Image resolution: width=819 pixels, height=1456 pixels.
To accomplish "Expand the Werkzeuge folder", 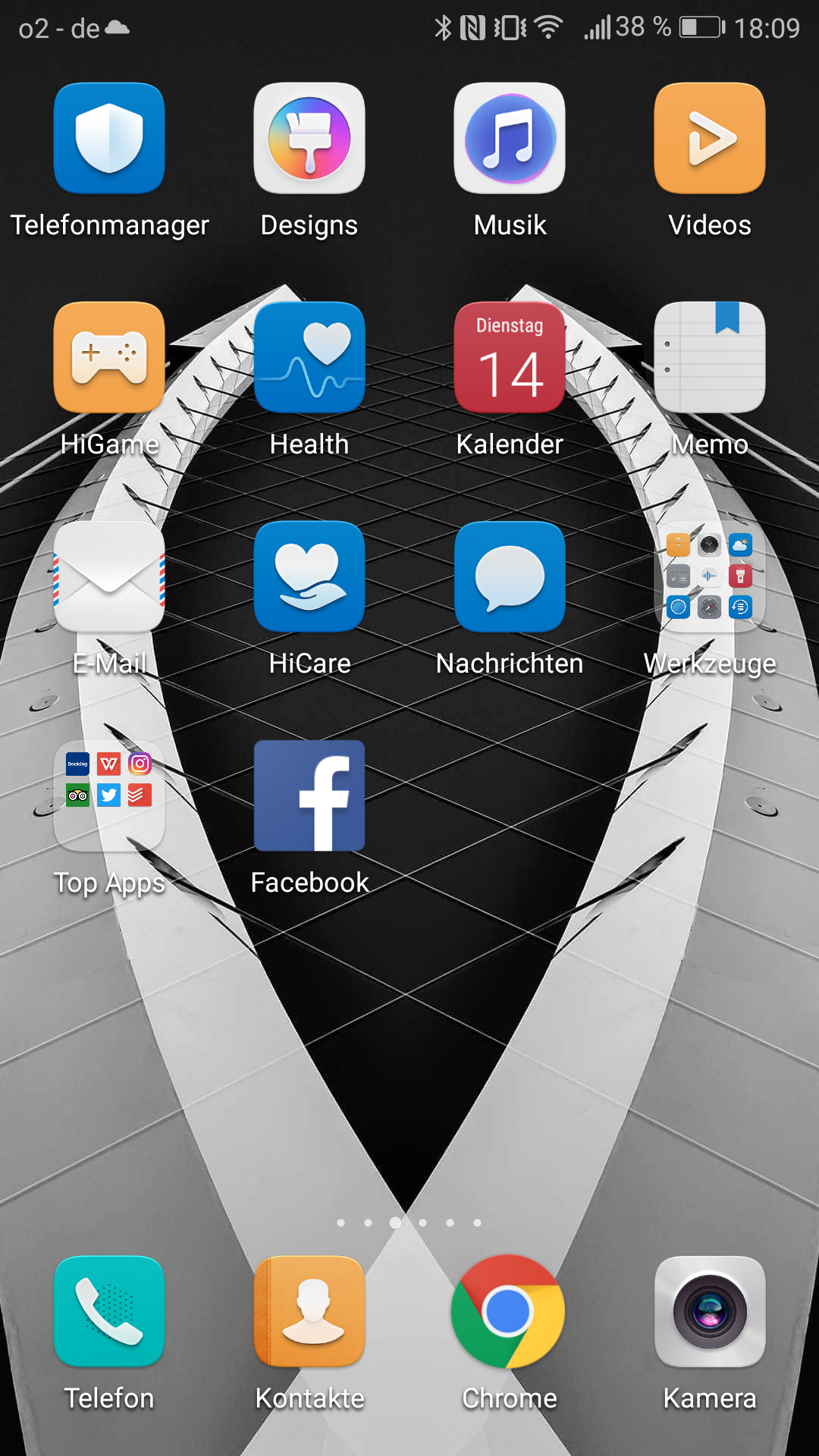I will coord(710,577).
